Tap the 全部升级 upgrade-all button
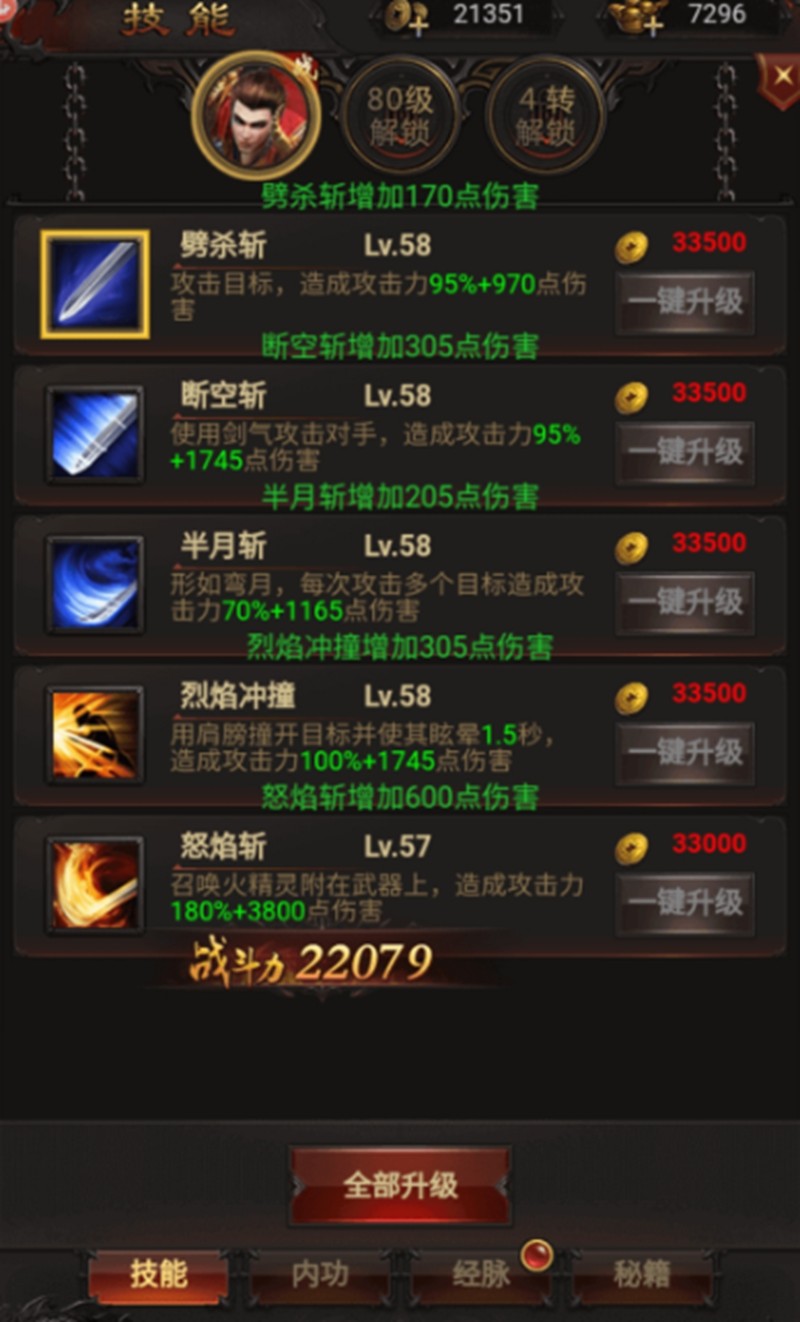Viewport: 800px width, 1322px height. point(400,1186)
